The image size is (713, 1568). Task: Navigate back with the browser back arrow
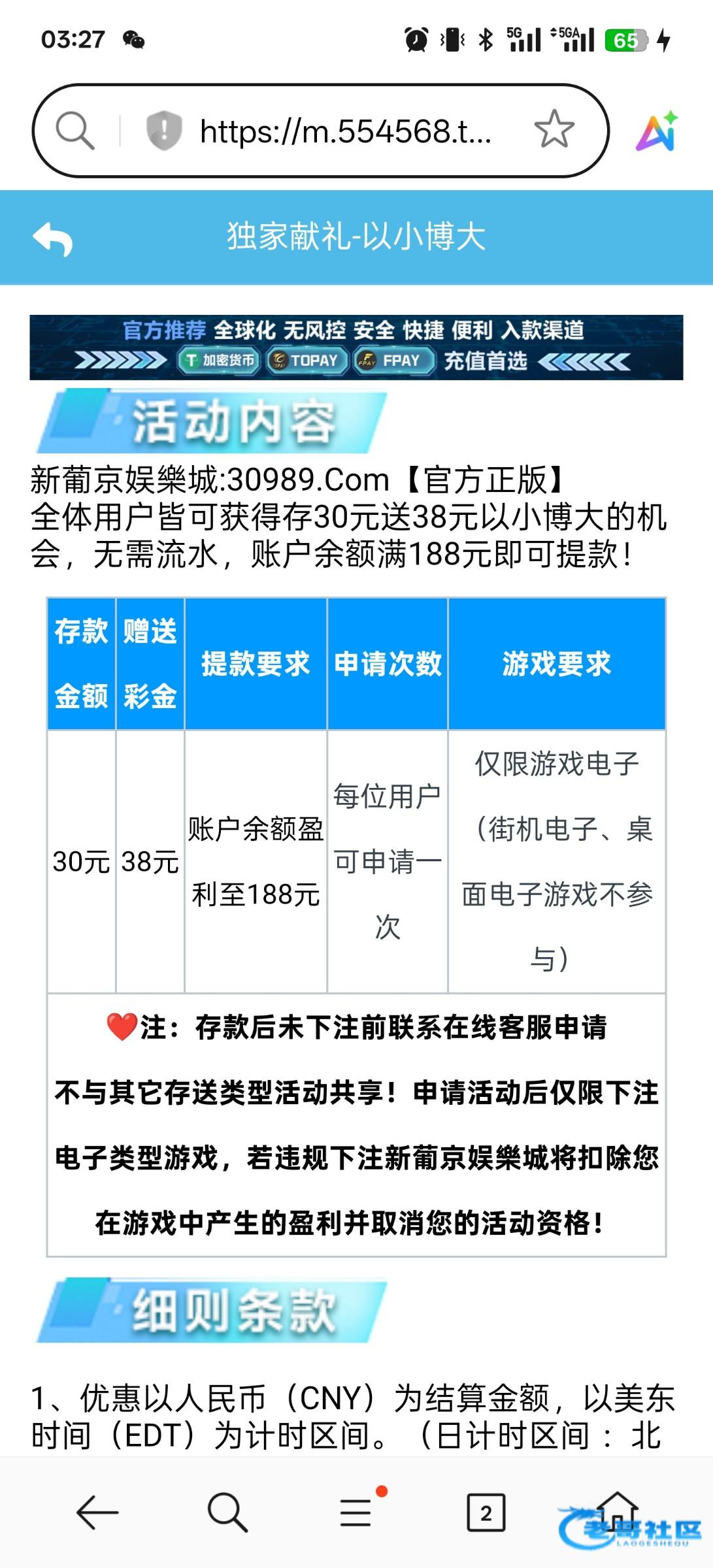tap(97, 1512)
